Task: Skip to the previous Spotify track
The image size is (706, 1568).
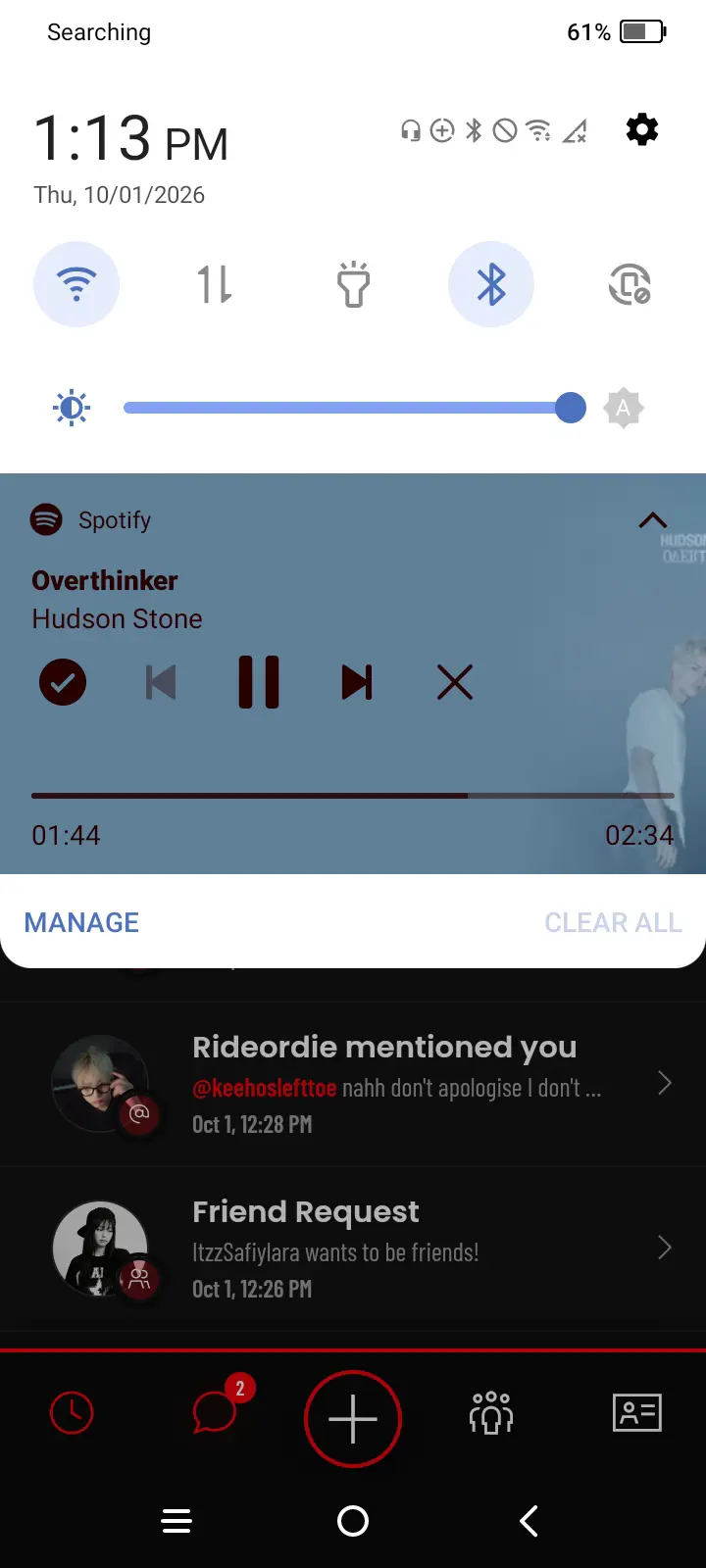Action: click(161, 682)
